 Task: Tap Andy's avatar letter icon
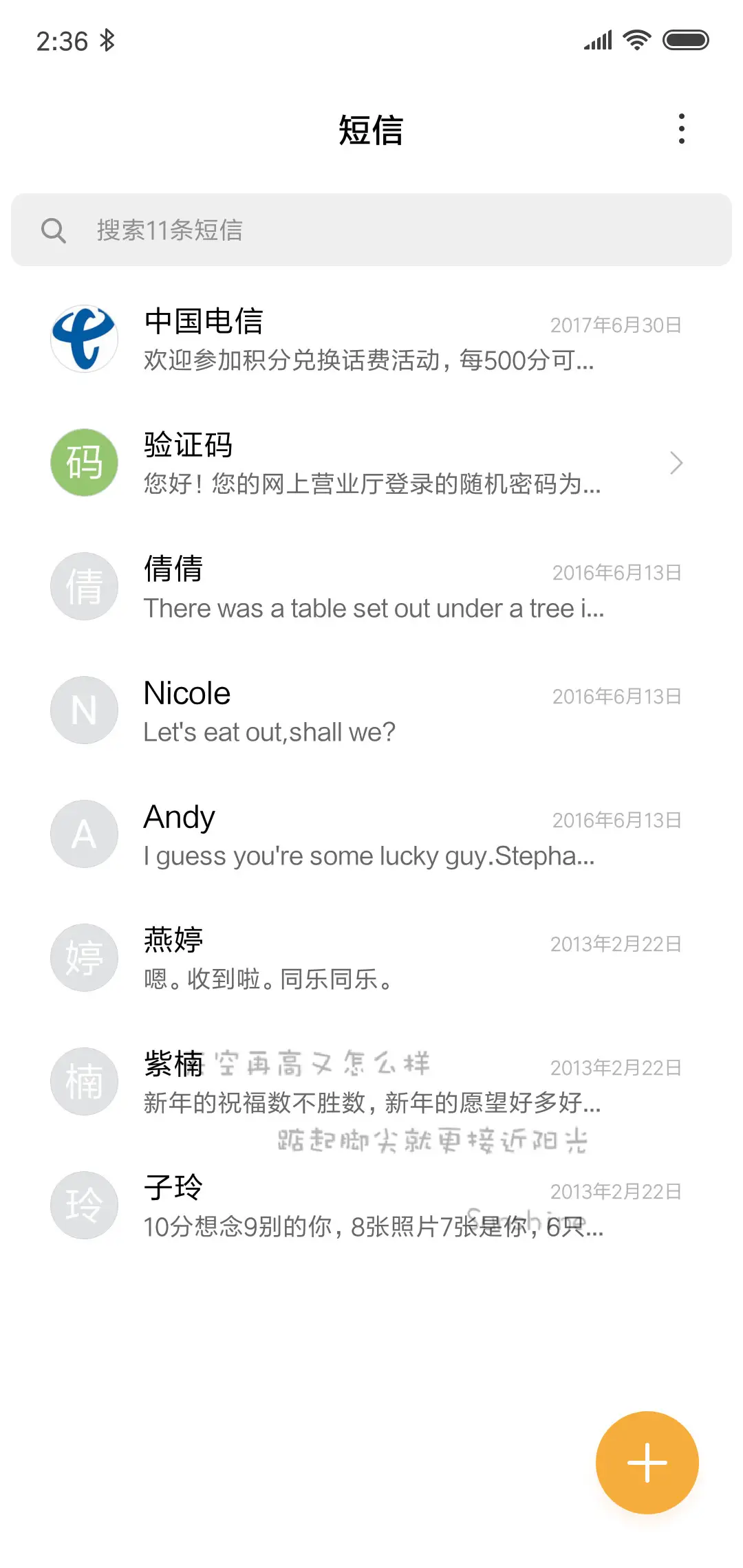click(x=84, y=834)
